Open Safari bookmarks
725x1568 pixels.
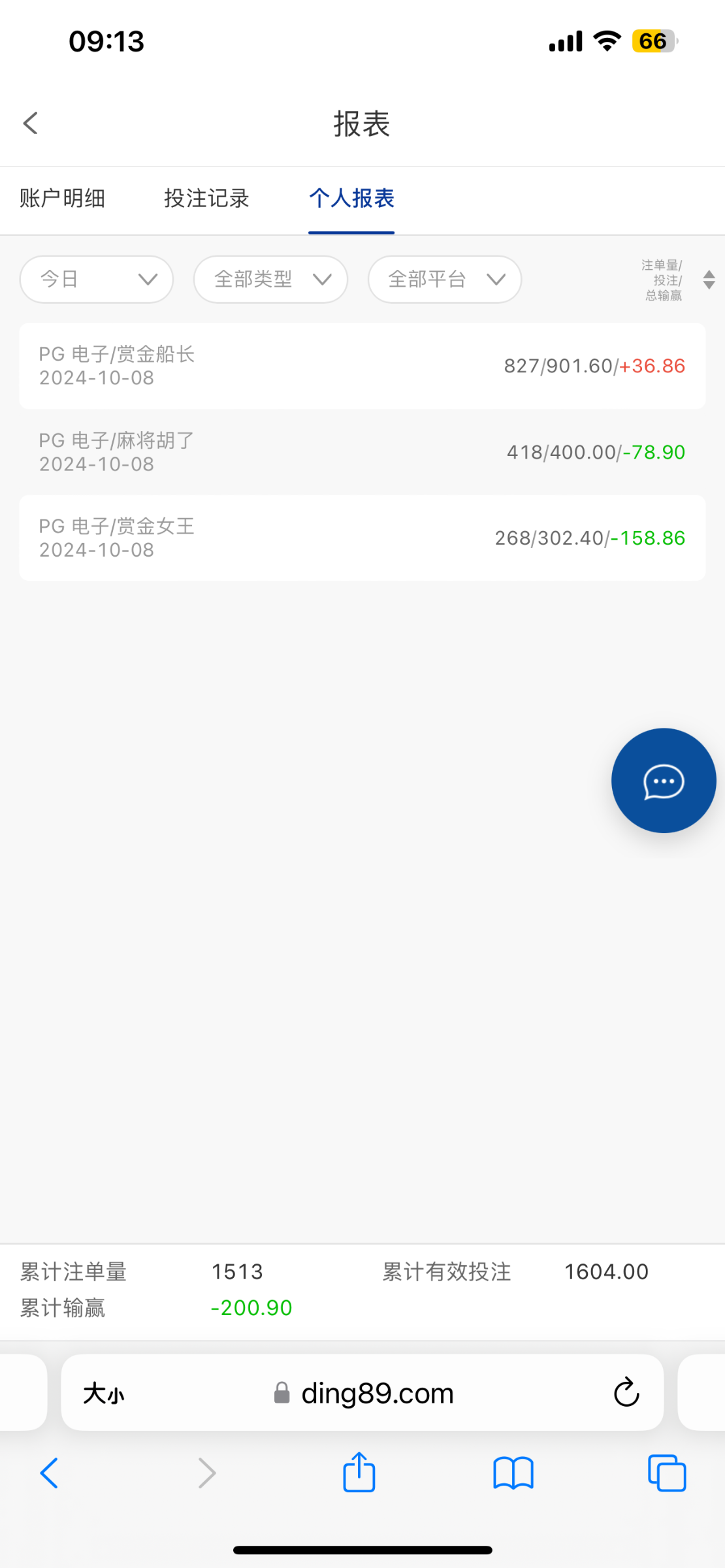513,1473
